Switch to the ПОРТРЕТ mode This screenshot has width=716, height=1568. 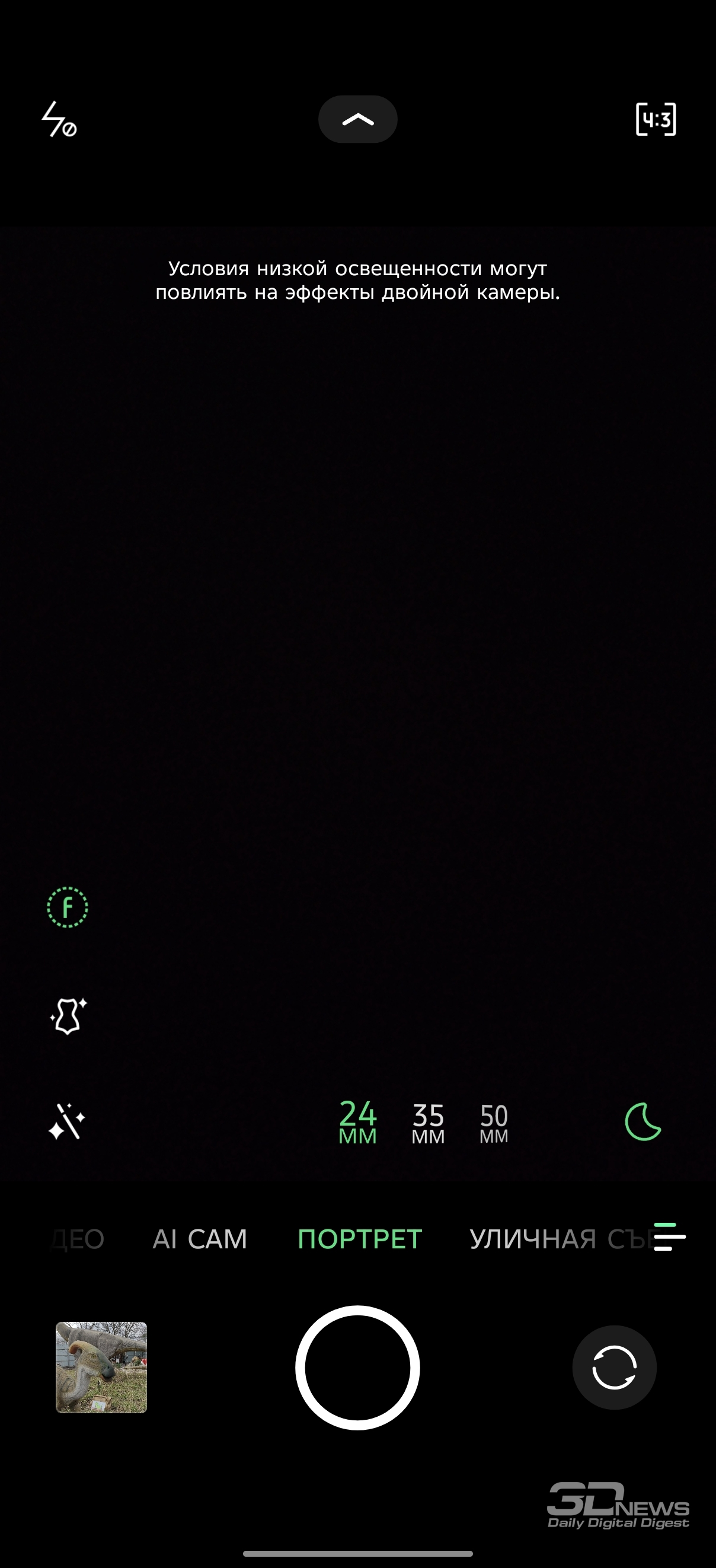[x=360, y=1239]
